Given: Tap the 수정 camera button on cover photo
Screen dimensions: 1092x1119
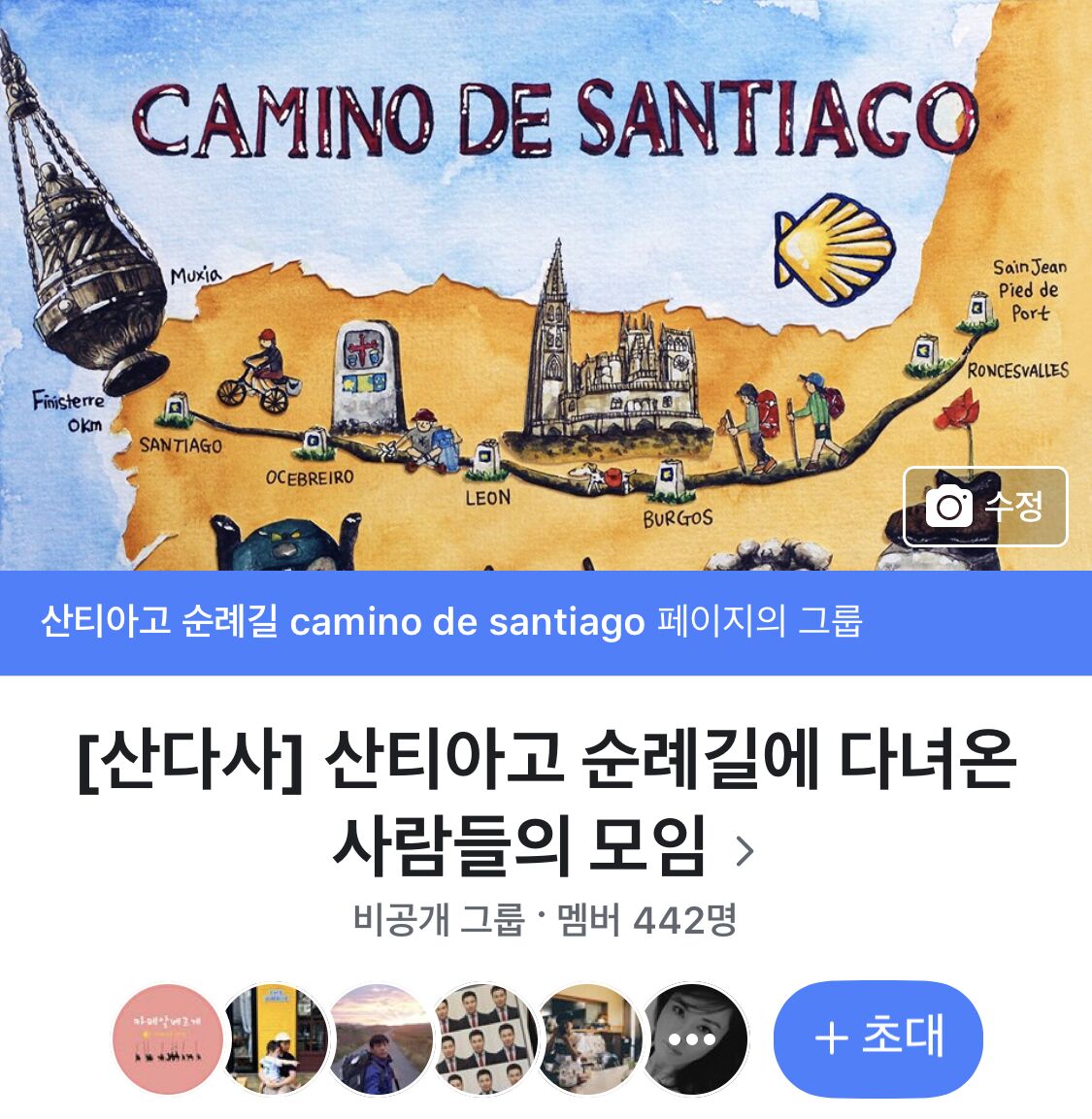Looking at the screenshot, I should click(x=985, y=507).
